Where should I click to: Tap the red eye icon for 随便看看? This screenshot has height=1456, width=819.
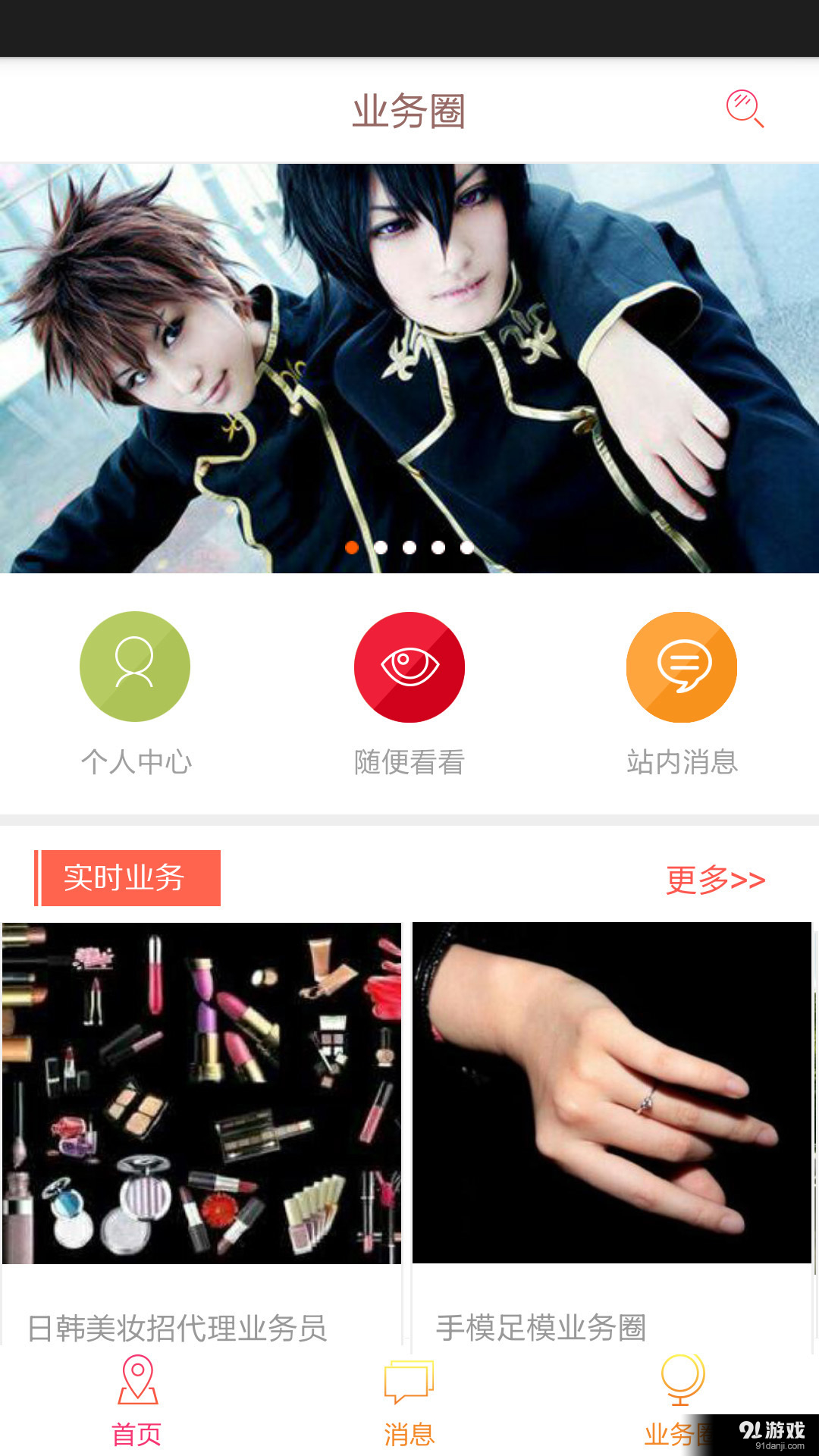tap(409, 666)
